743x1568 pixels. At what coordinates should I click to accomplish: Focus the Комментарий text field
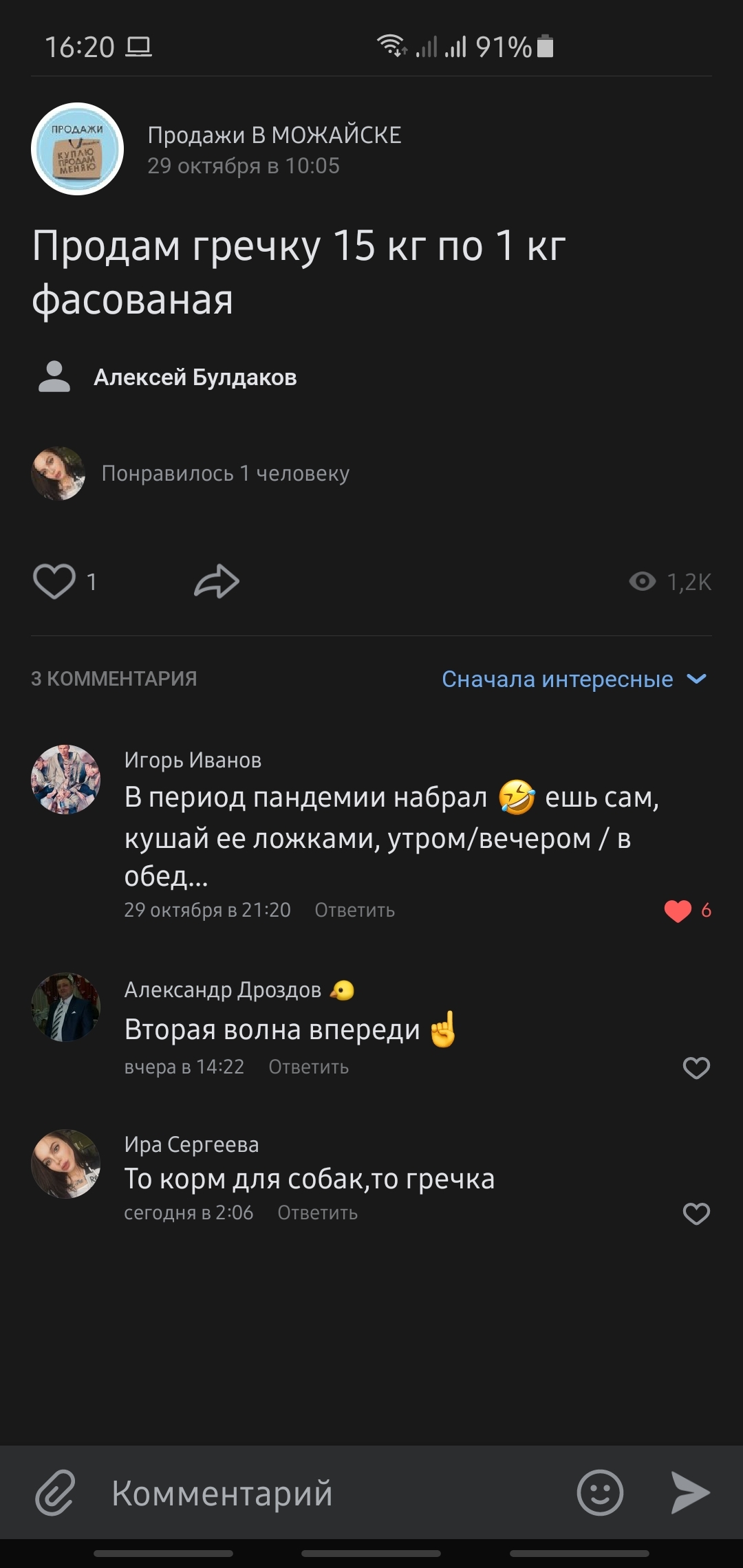coord(330,1493)
